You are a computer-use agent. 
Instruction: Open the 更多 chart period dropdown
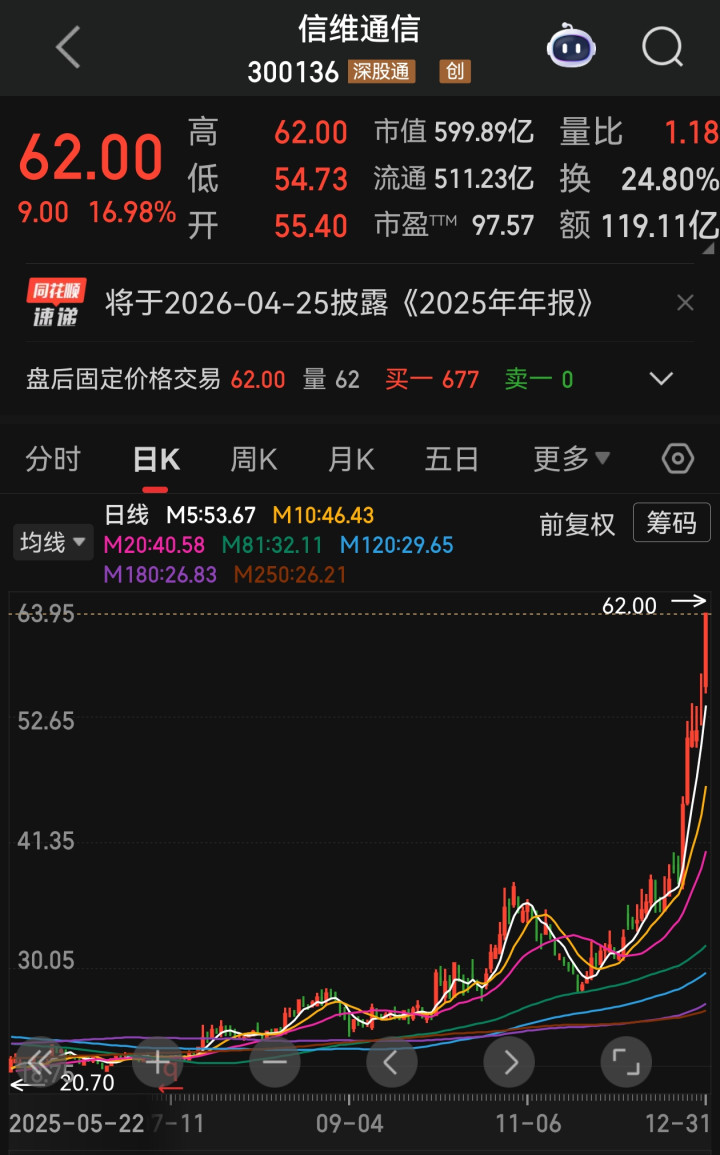571,459
